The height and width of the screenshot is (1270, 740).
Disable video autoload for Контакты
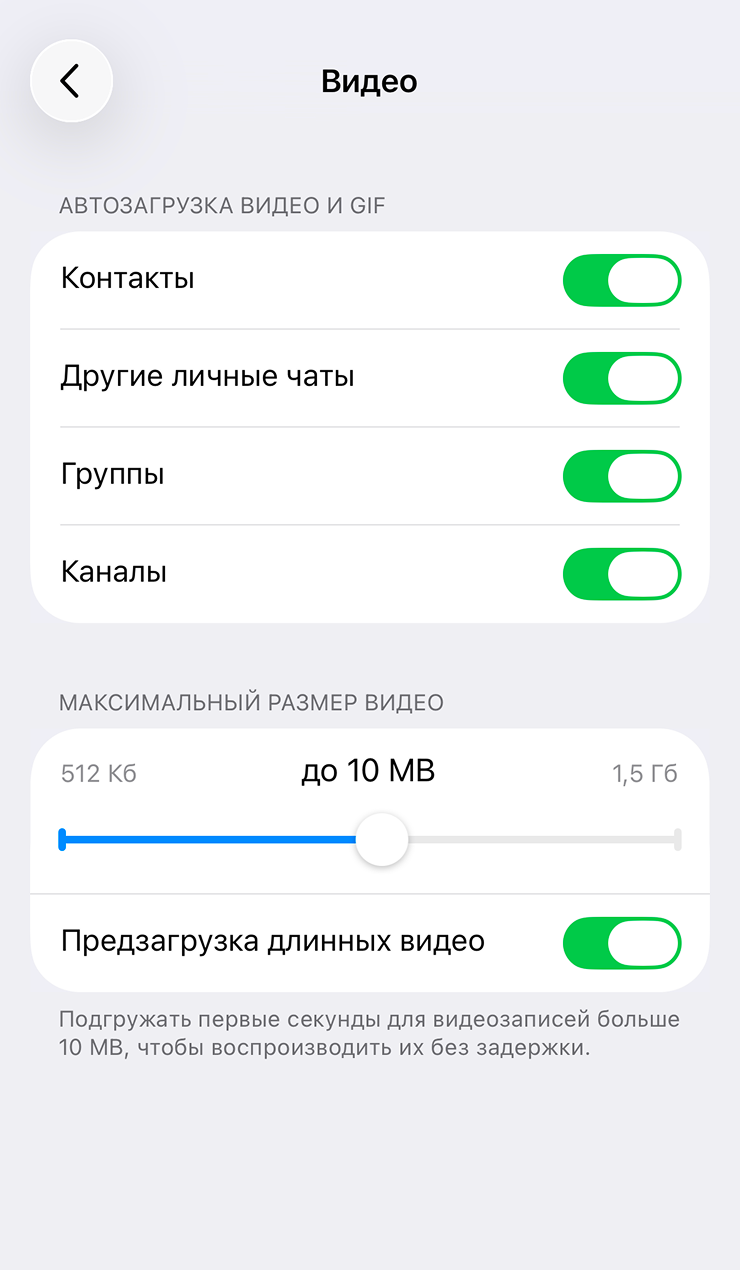621,280
